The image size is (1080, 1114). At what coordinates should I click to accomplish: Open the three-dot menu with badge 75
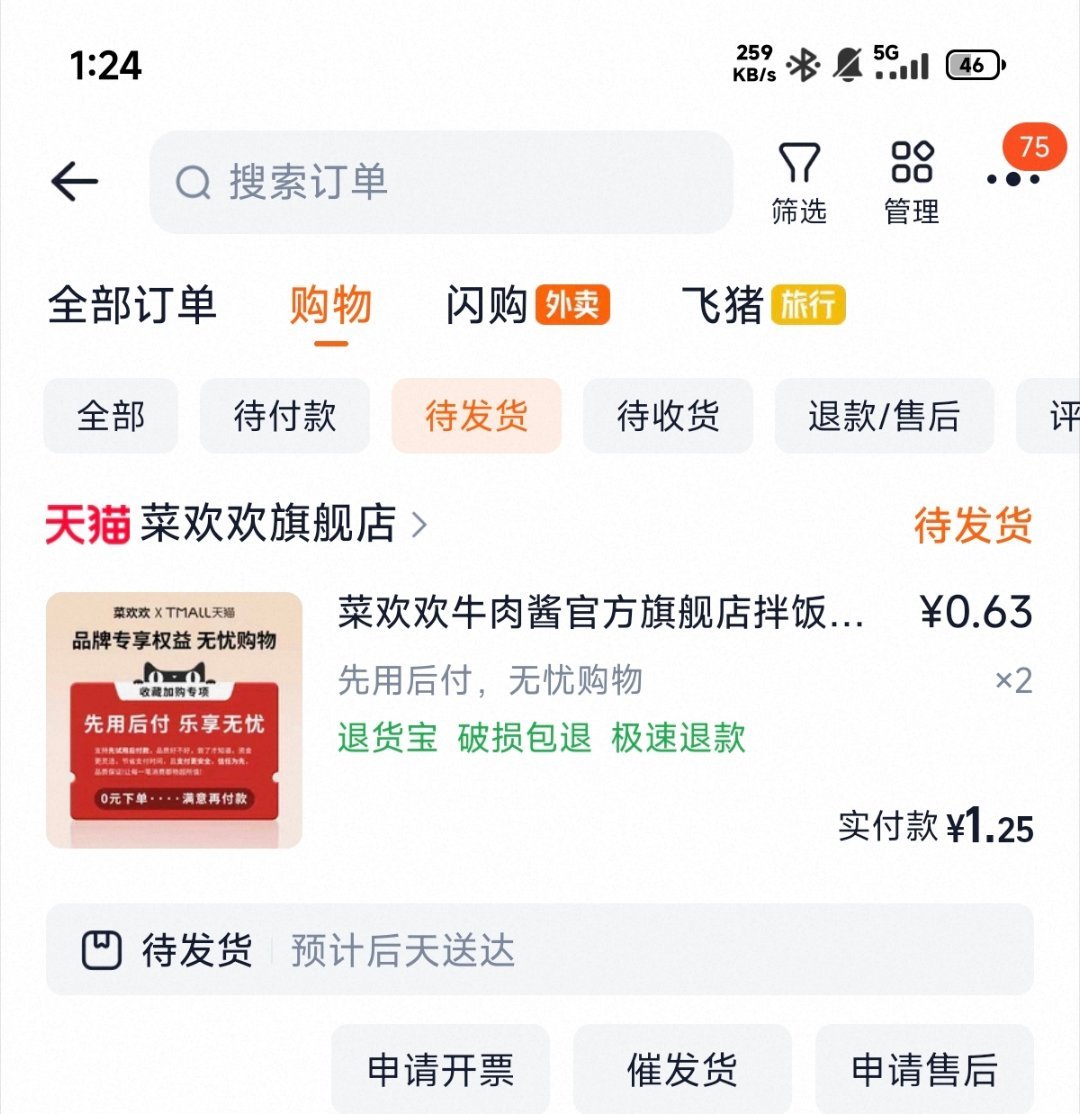pos(1013,178)
